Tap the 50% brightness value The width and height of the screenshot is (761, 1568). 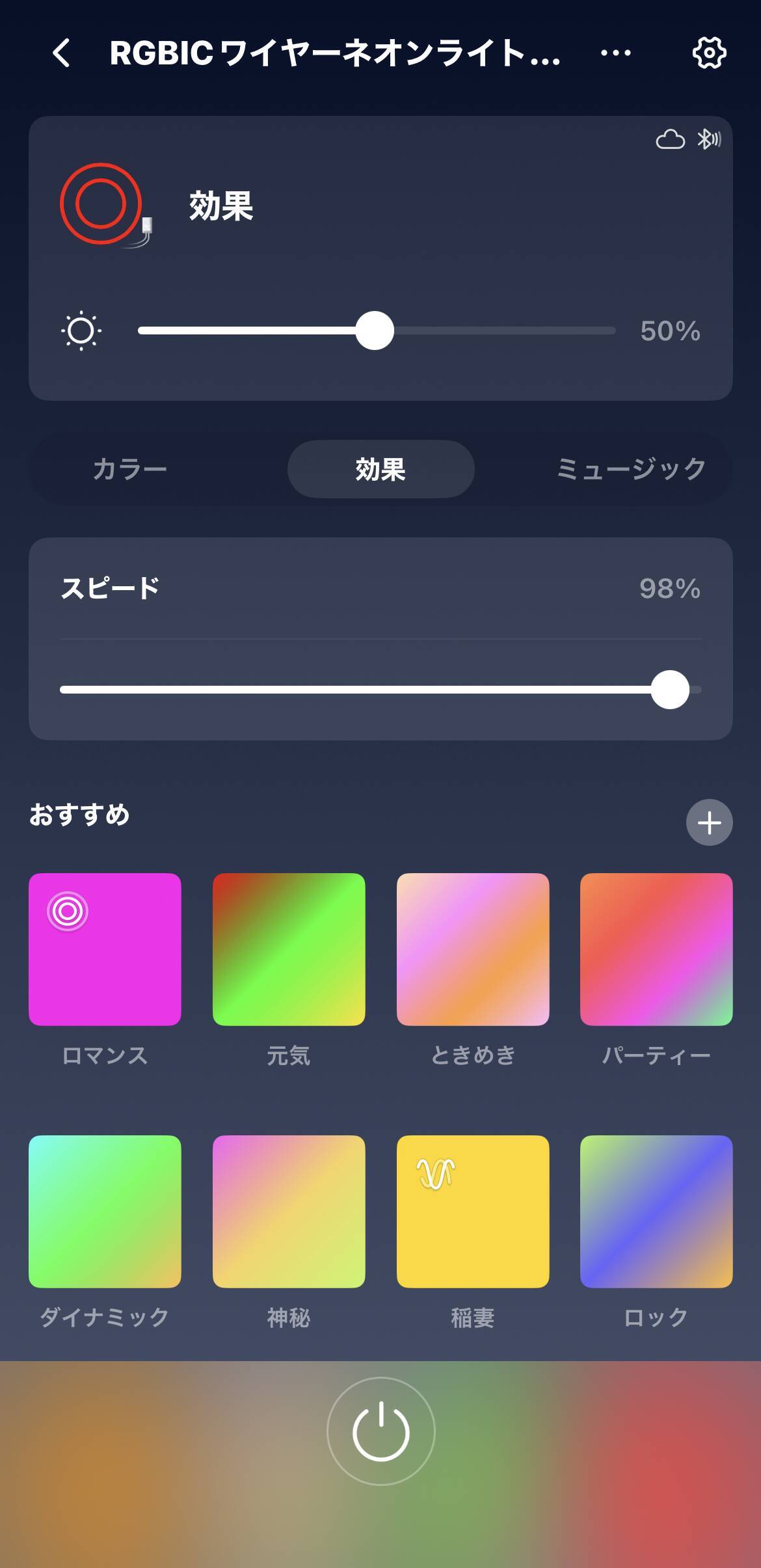(x=669, y=331)
